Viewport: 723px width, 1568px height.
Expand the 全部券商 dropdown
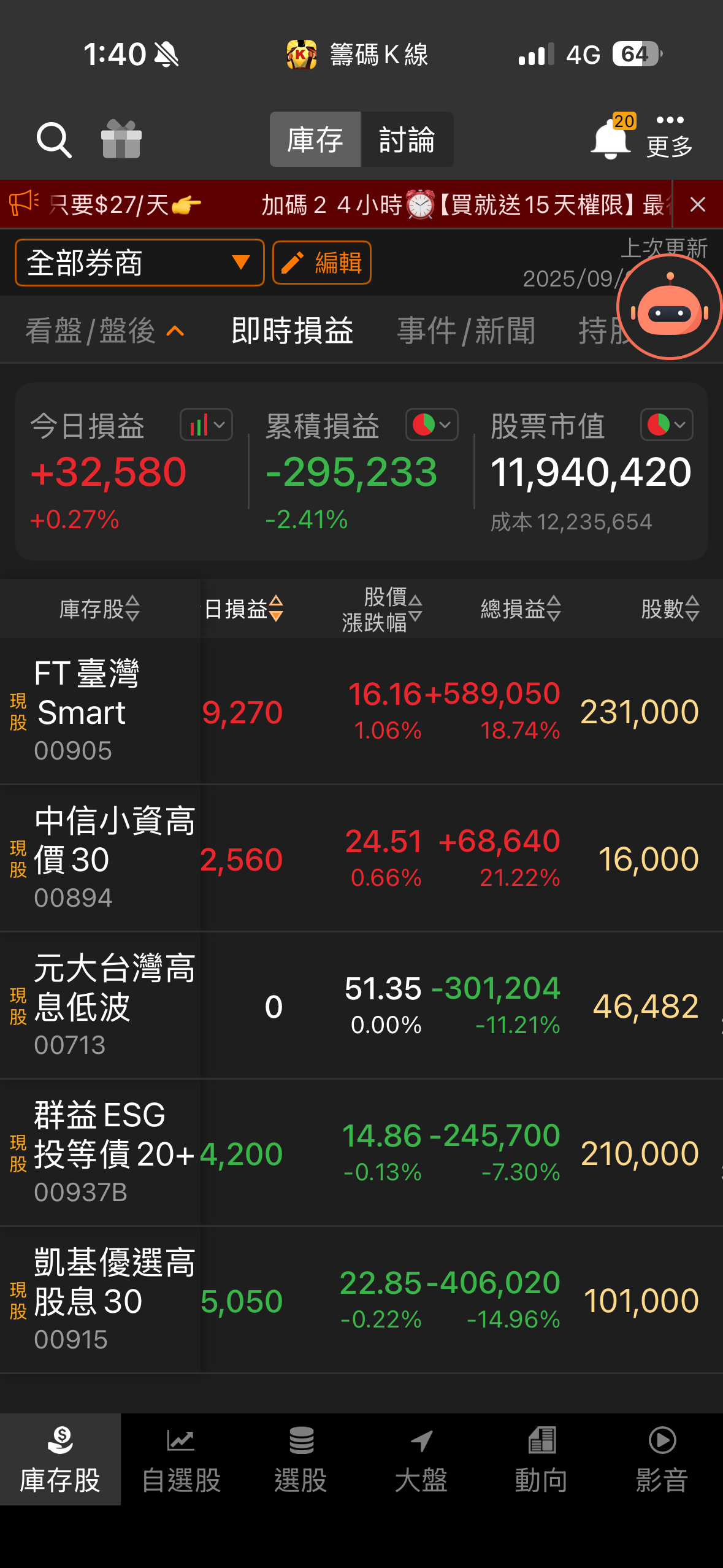140,263
